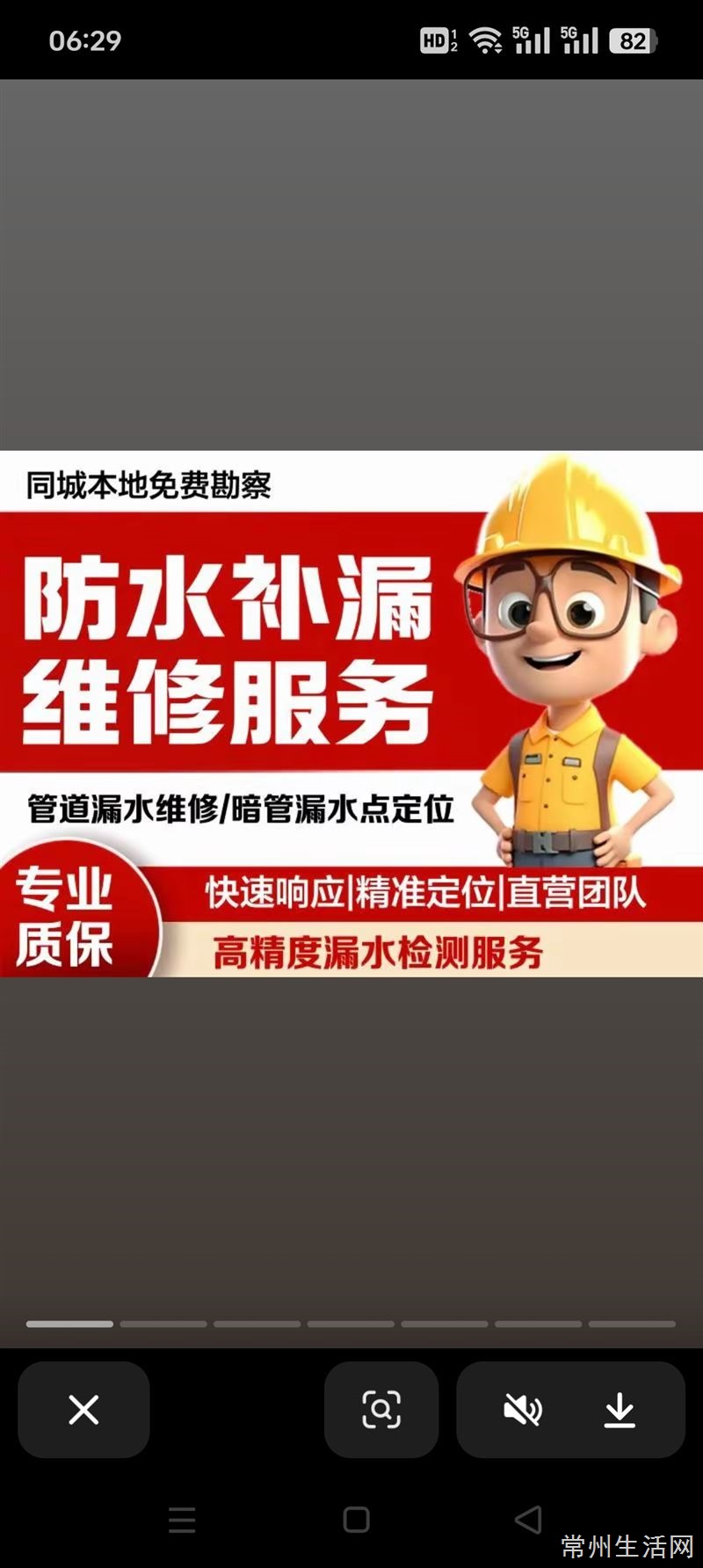Unmute the sound
This screenshot has width=703, height=1568.
coord(522,1411)
